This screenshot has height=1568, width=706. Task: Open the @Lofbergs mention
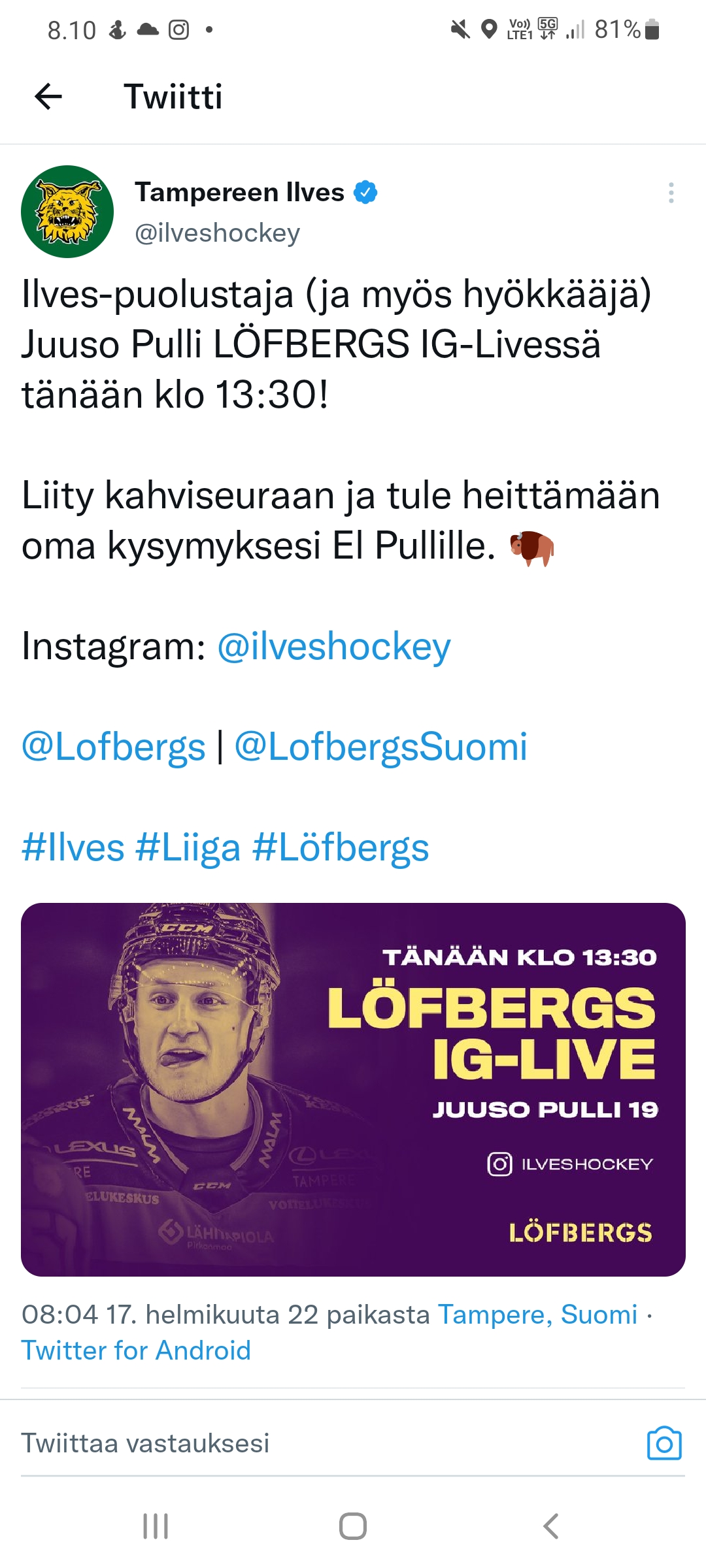[x=114, y=747]
